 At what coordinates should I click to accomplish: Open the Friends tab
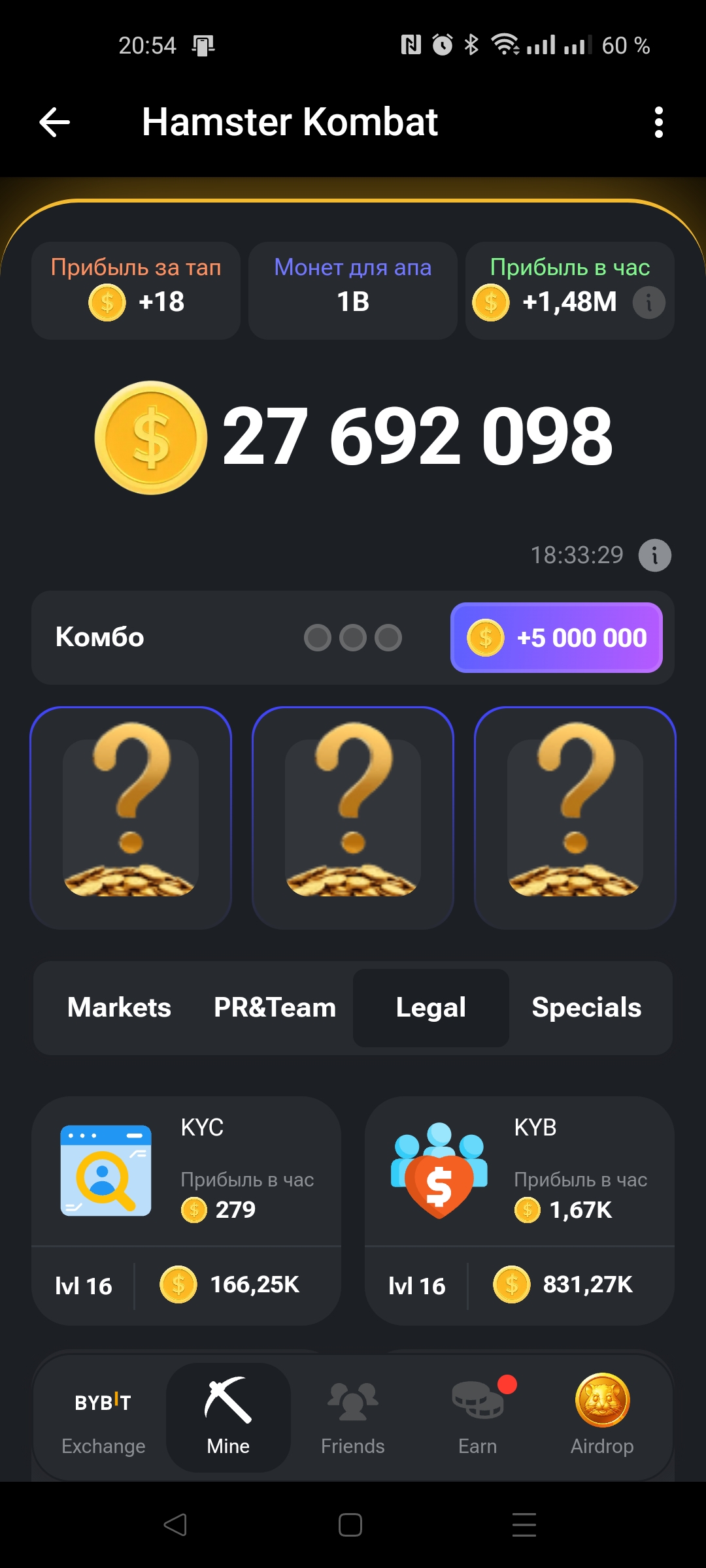(353, 1416)
